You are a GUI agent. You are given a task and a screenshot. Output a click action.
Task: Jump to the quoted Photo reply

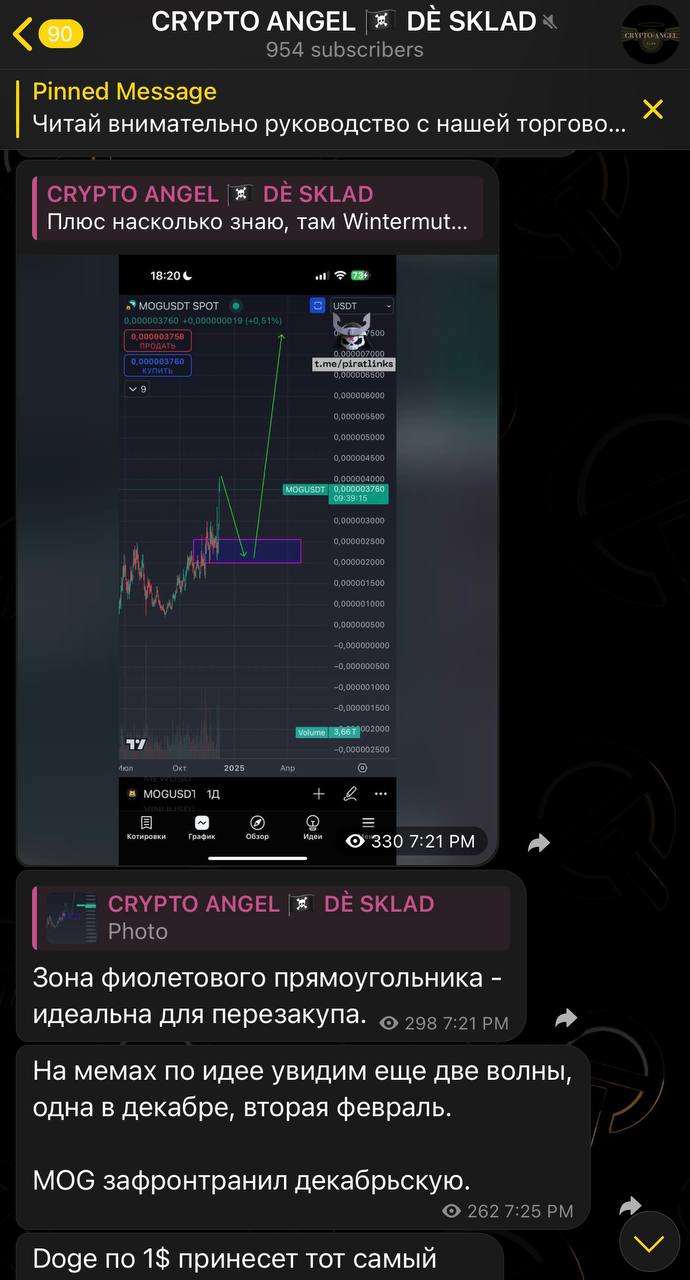pyautogui.click(x=272, y=917)
